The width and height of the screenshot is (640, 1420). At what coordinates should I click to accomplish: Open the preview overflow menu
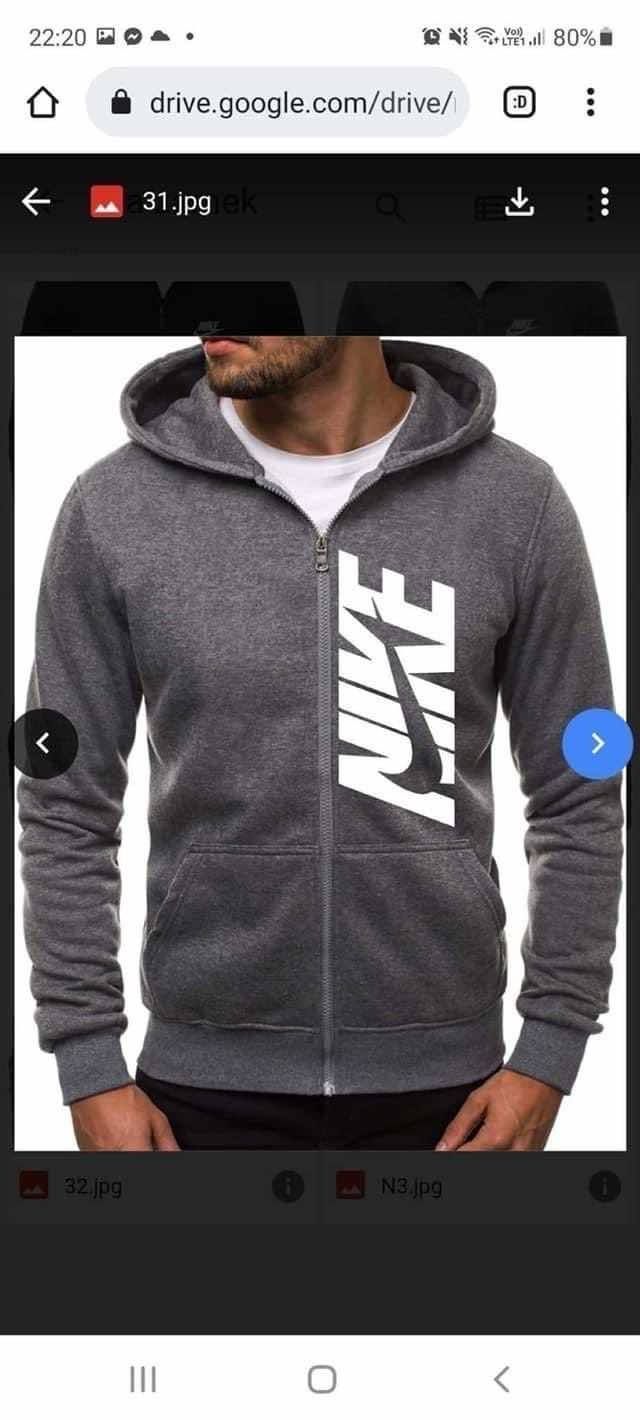(x=603, y=203)
